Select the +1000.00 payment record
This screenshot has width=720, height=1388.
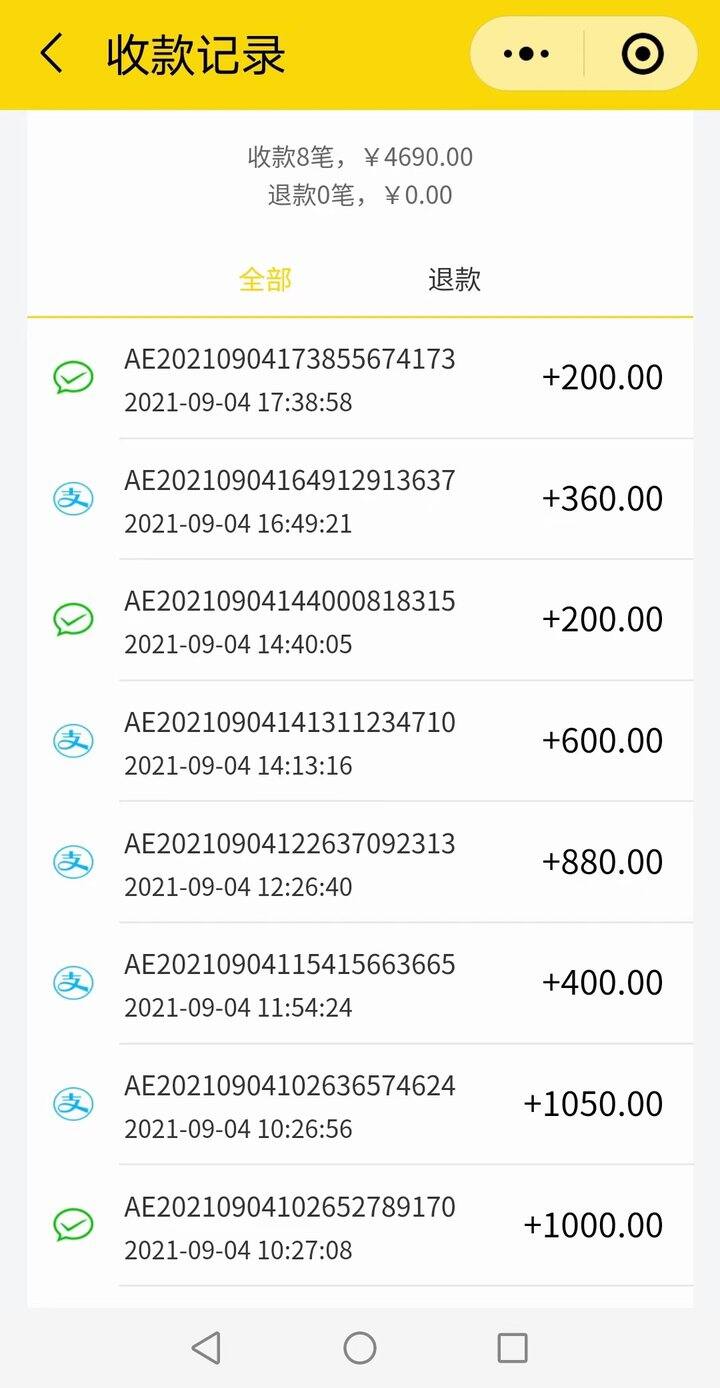coord(360,1225)
